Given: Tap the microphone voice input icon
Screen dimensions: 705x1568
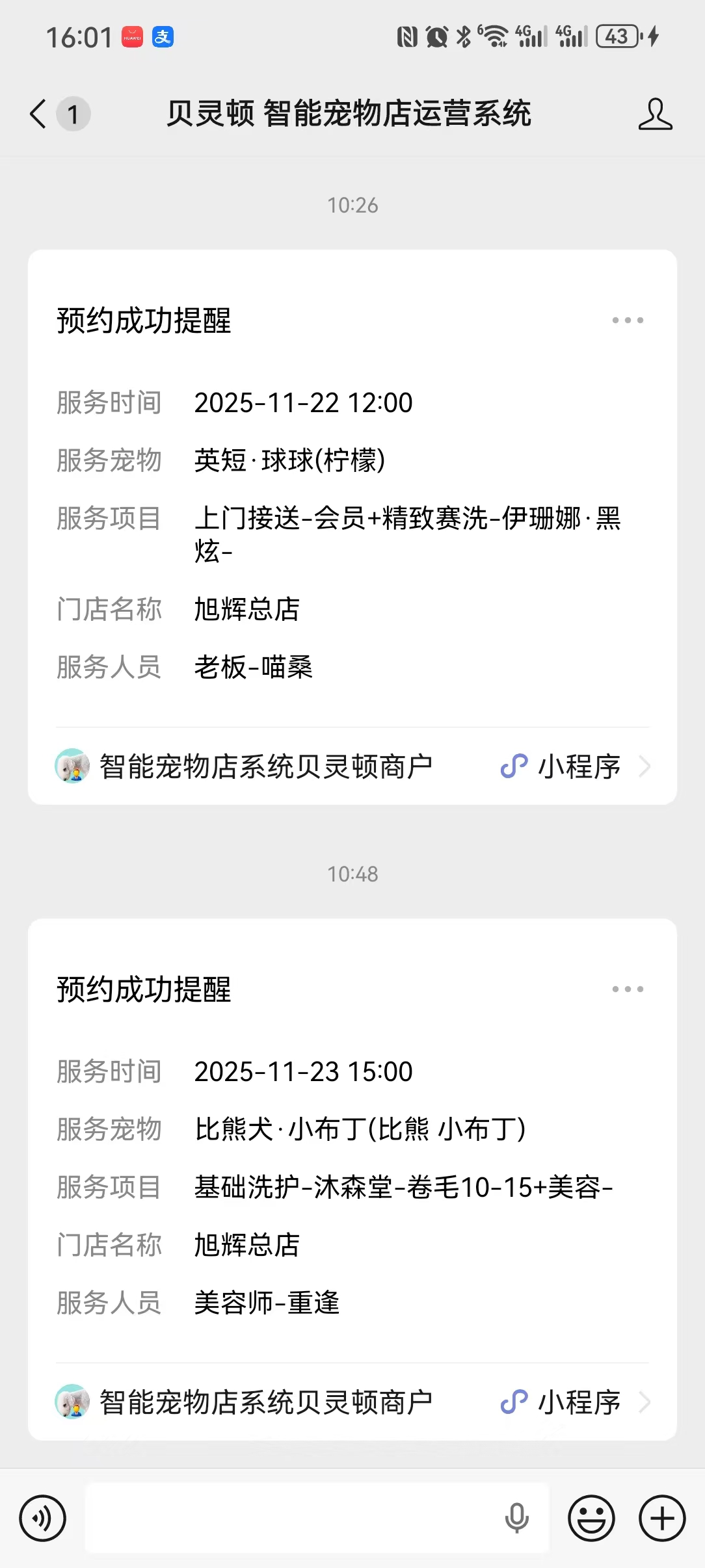Looking at the screenshot, I should point(517,1519).
